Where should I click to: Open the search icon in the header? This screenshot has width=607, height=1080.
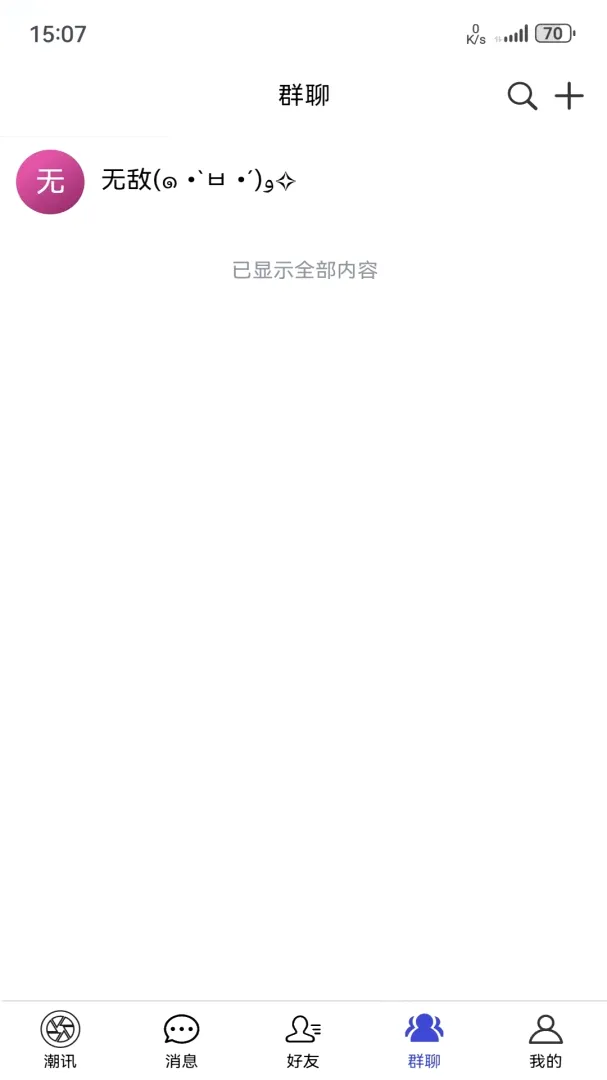[522, 96]
